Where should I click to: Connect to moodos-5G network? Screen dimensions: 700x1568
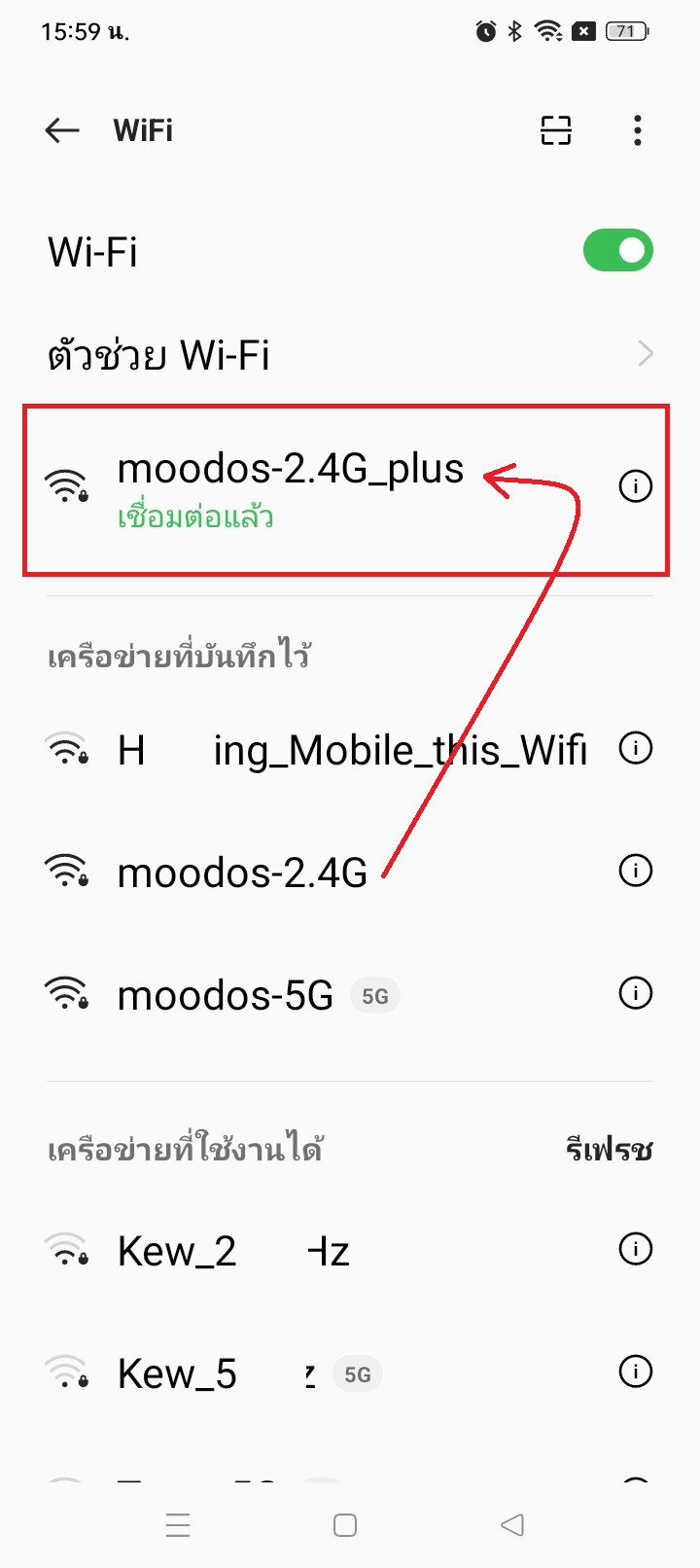click(226, 995)
